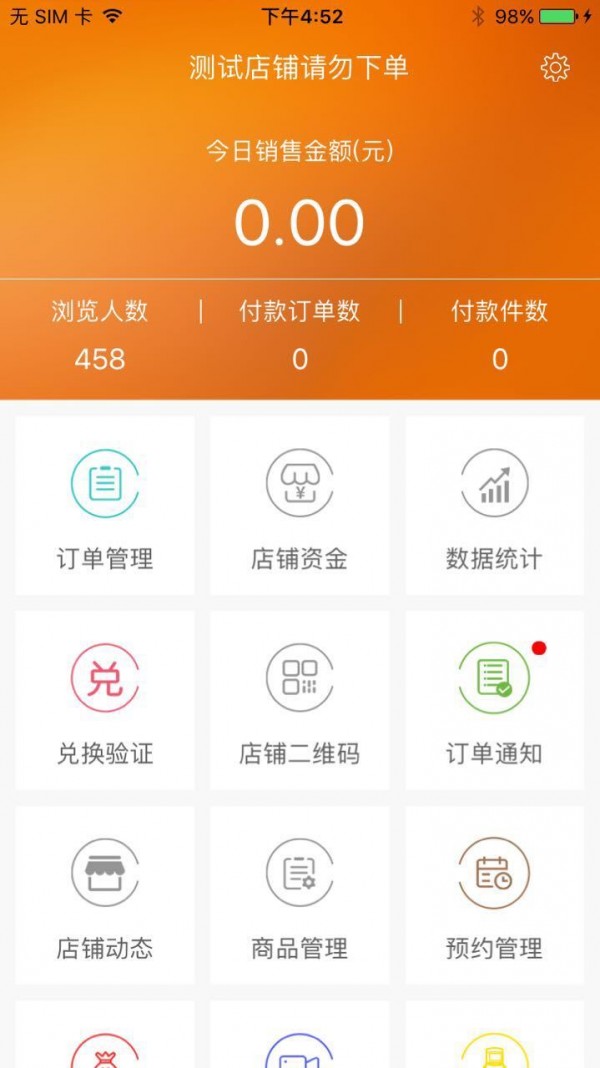Open 订单管理 order management
This screenshot has height=1068, width=600.
[105, 505]
